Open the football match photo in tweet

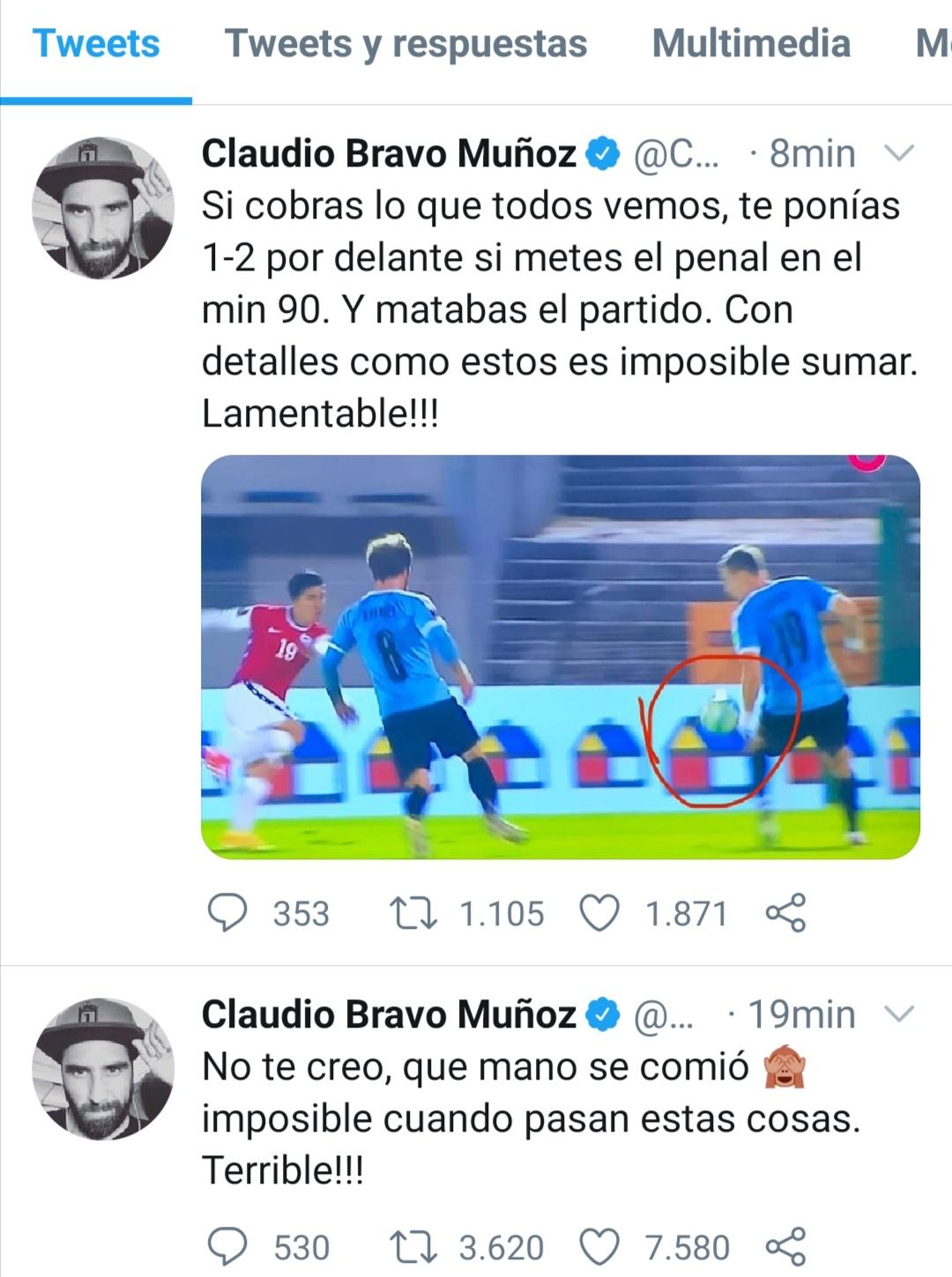click(561, 657)
